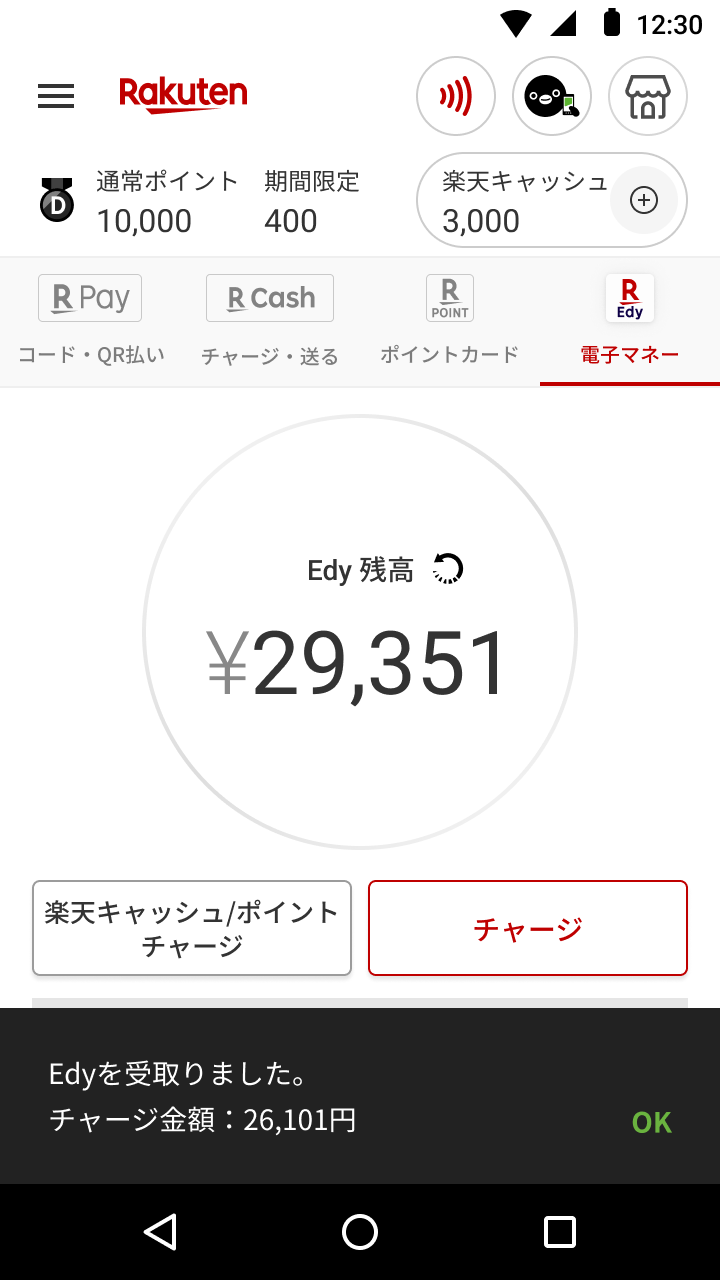The height and width of the screenshot is (1280, 720).
Task: Select the R POINT card icon
Action: (x=449, y=297)
